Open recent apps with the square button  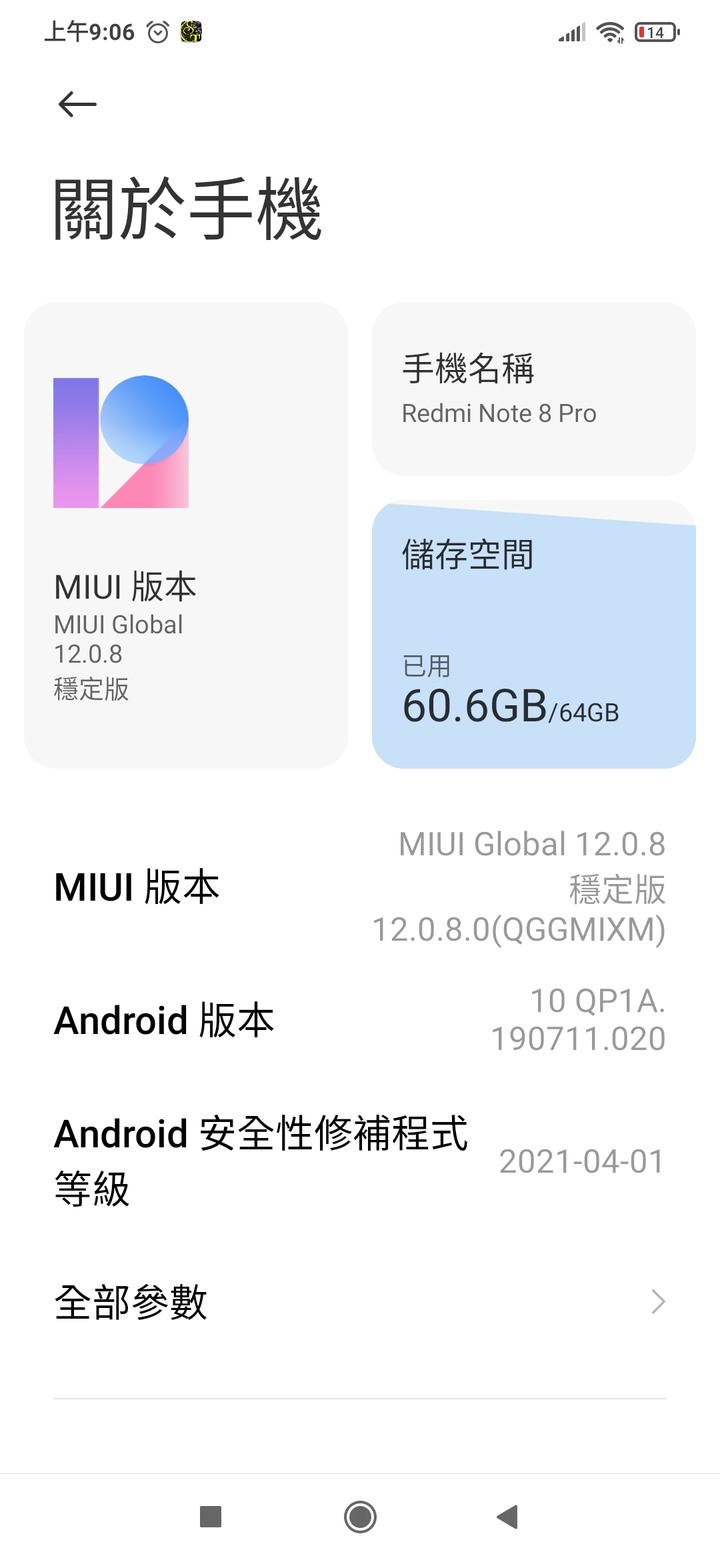tap(210, 1517)
